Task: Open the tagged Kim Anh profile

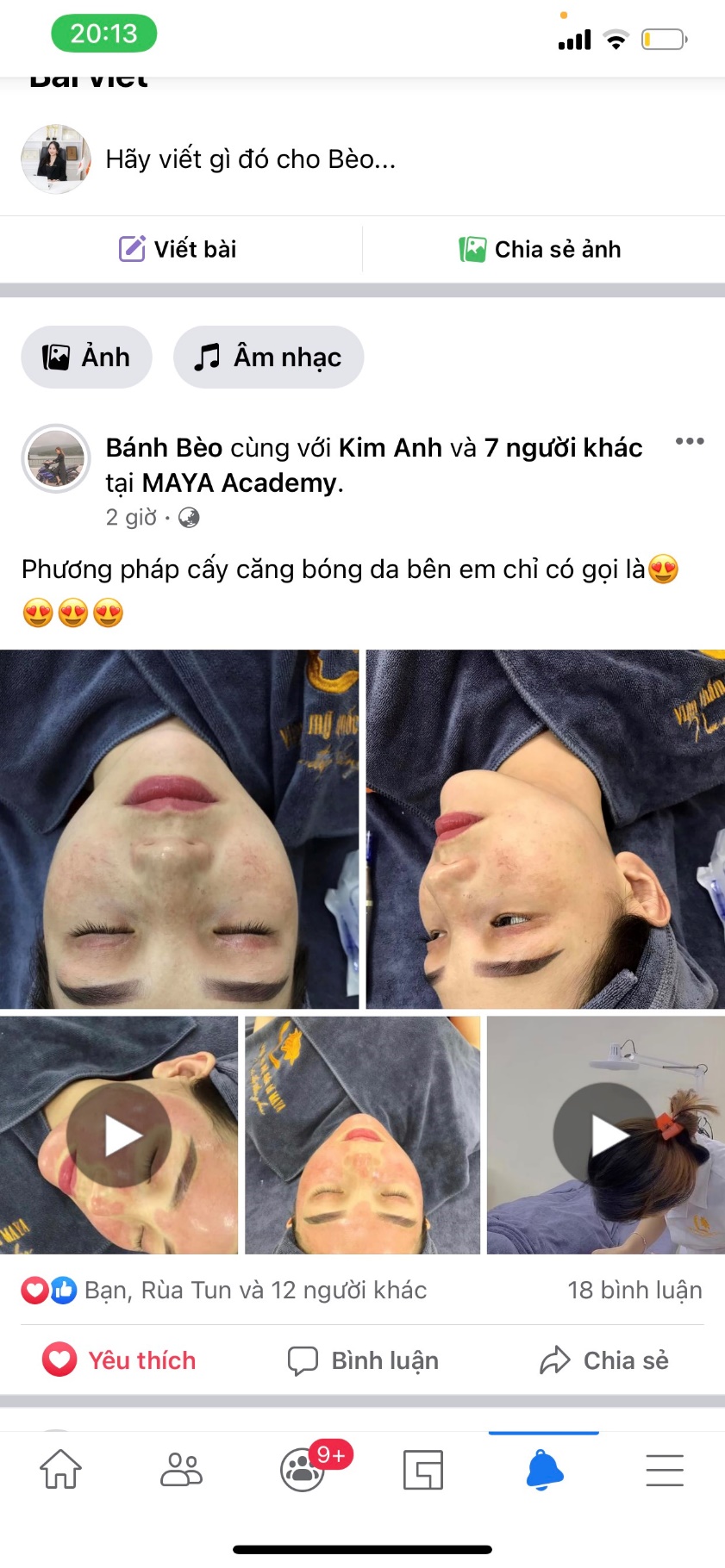Action: click(x=390, y=448)
